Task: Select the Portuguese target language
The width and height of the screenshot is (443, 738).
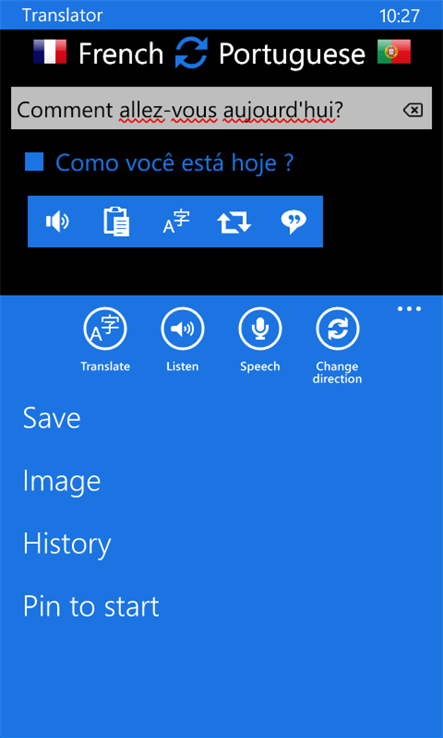Action: coord(314,53)
